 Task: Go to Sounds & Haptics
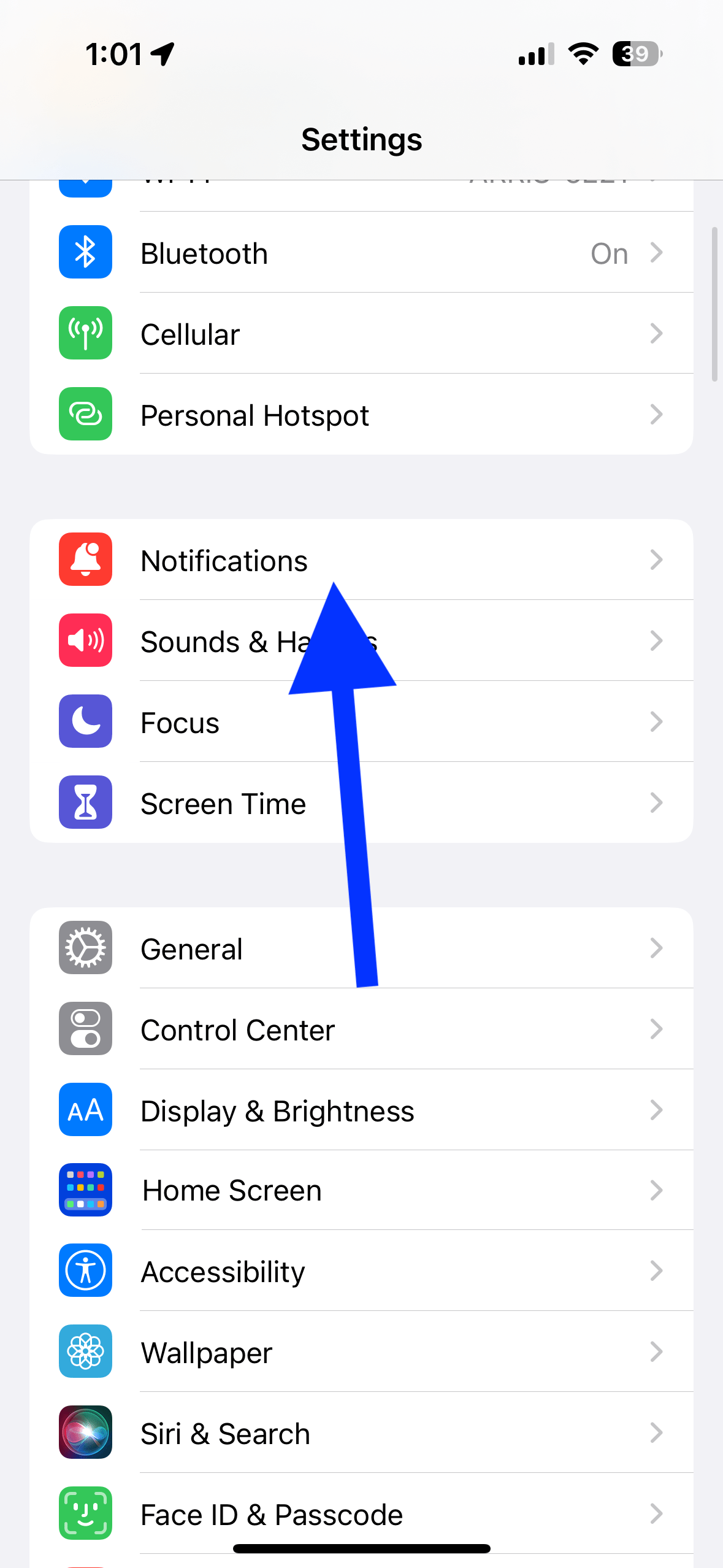[x=361, y=641]
